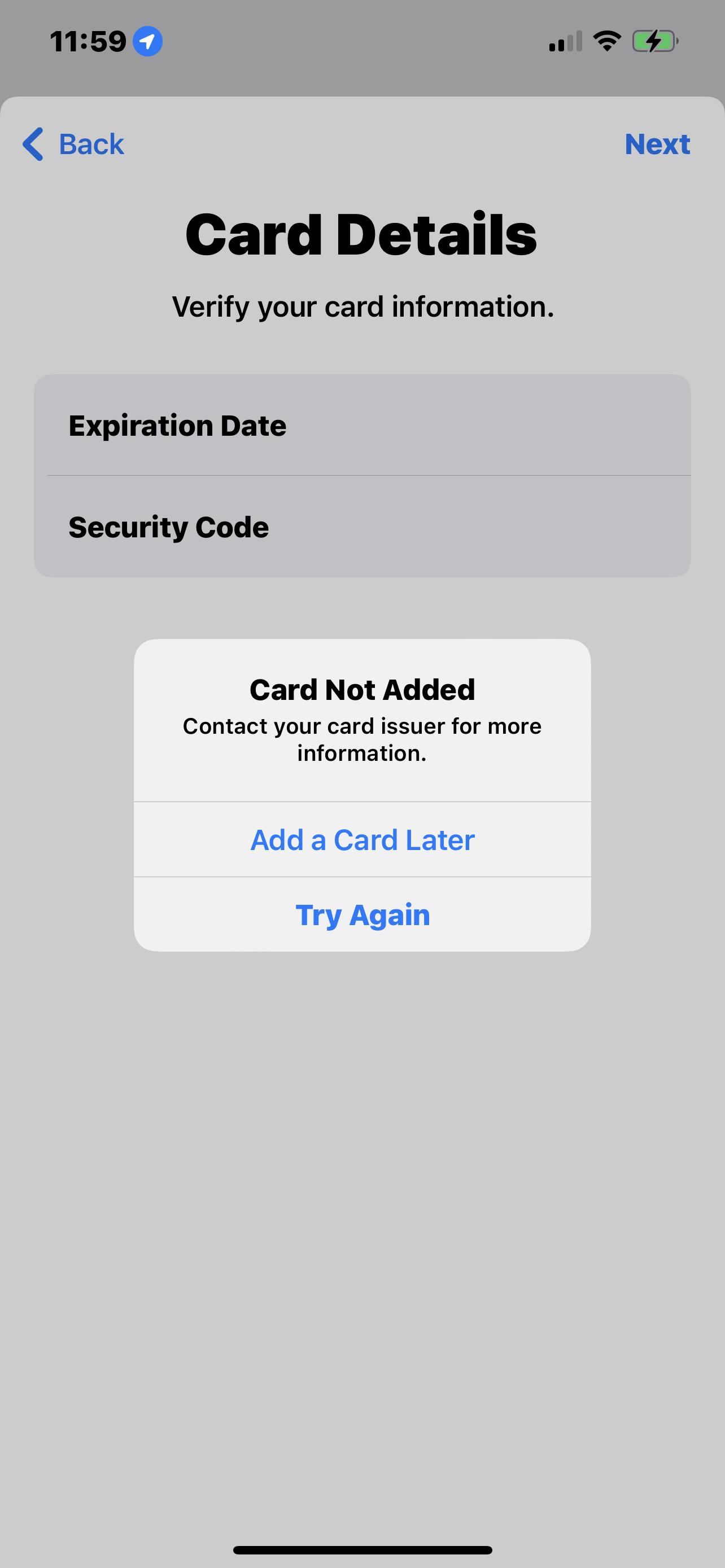Tap the home indicator bar
This screenshot has width=725, height=1568.
click(x=362, y=1548)
